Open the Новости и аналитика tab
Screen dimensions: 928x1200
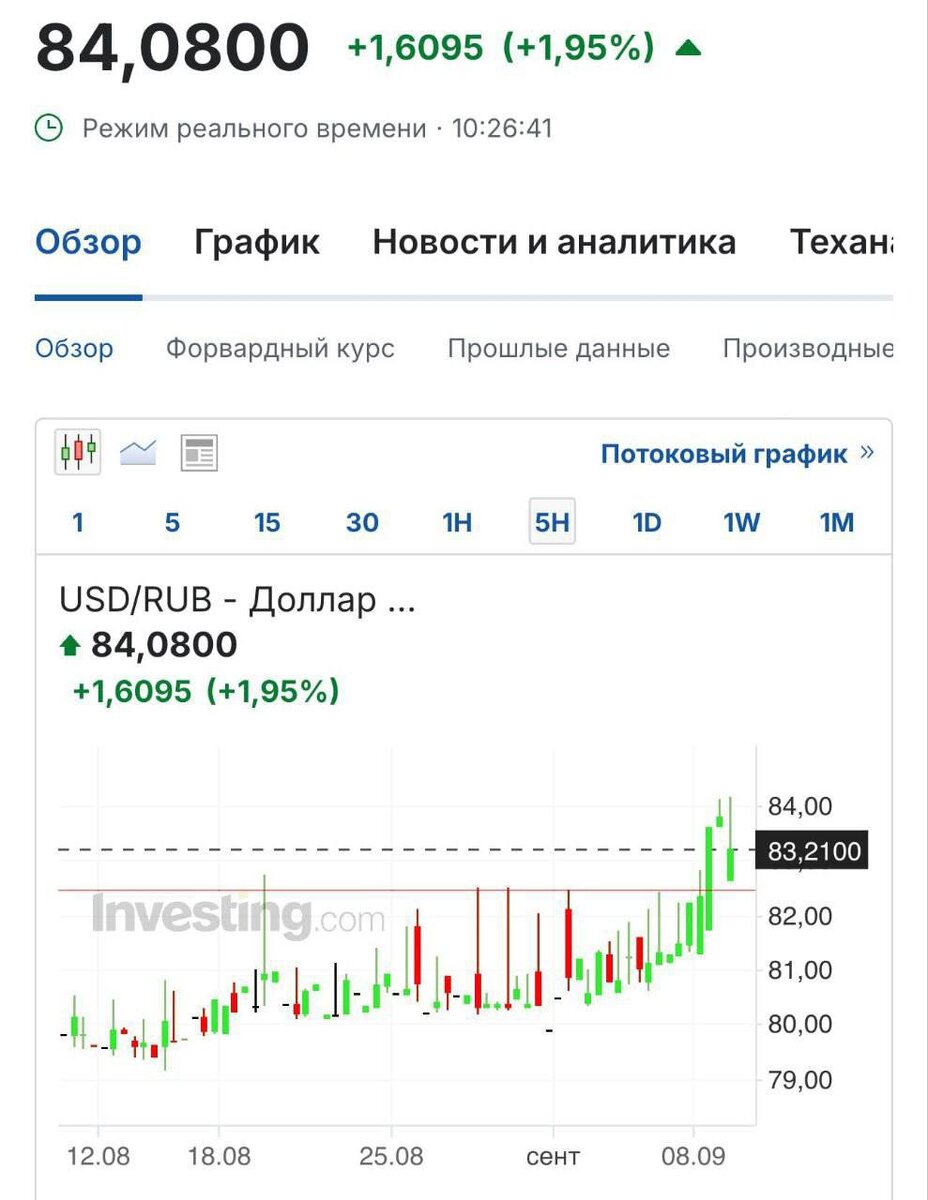[554, 242]
